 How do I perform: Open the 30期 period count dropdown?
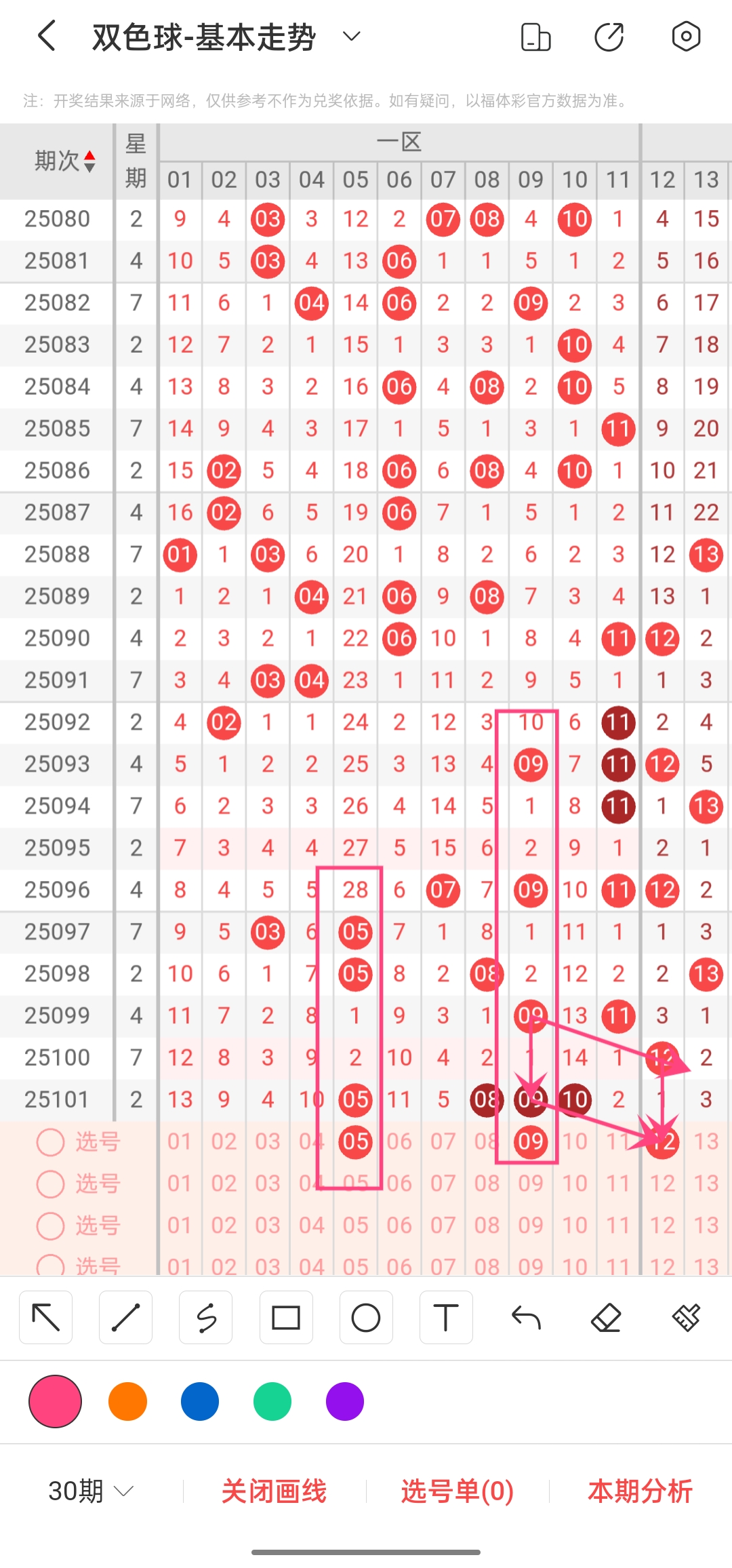tap(91, 1491)
